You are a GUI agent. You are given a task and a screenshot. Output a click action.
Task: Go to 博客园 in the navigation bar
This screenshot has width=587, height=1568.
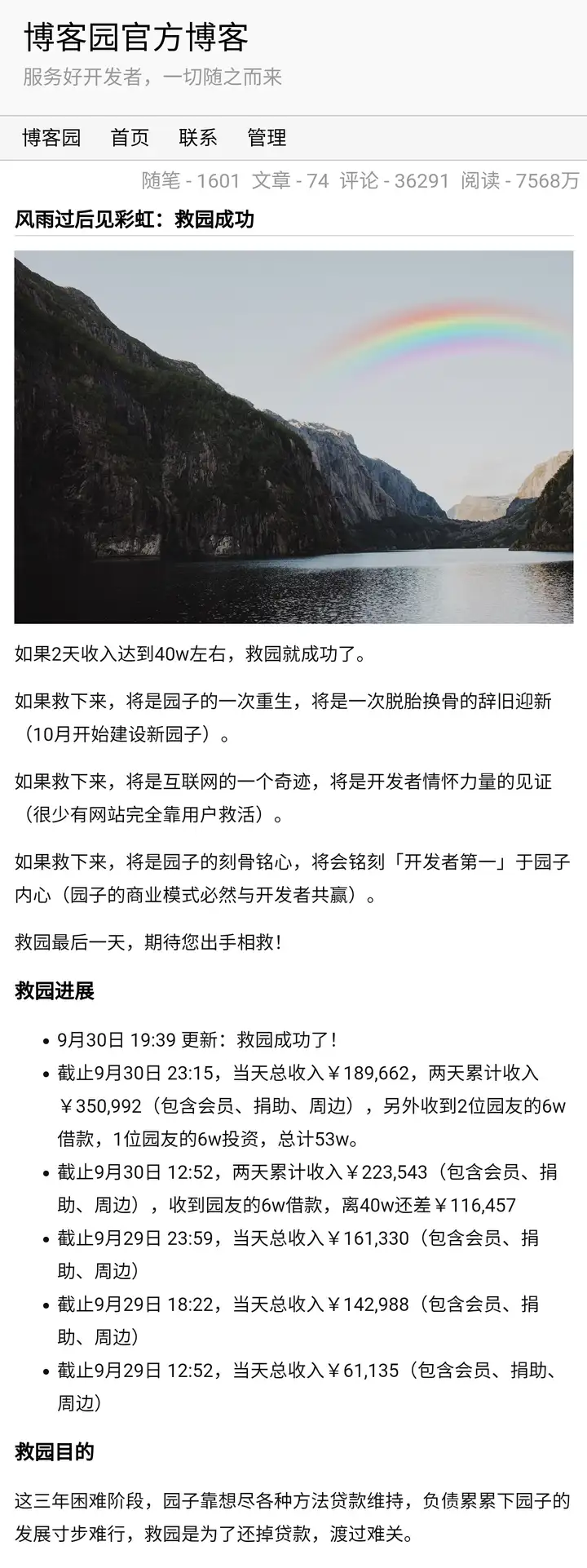coord(51,138)
